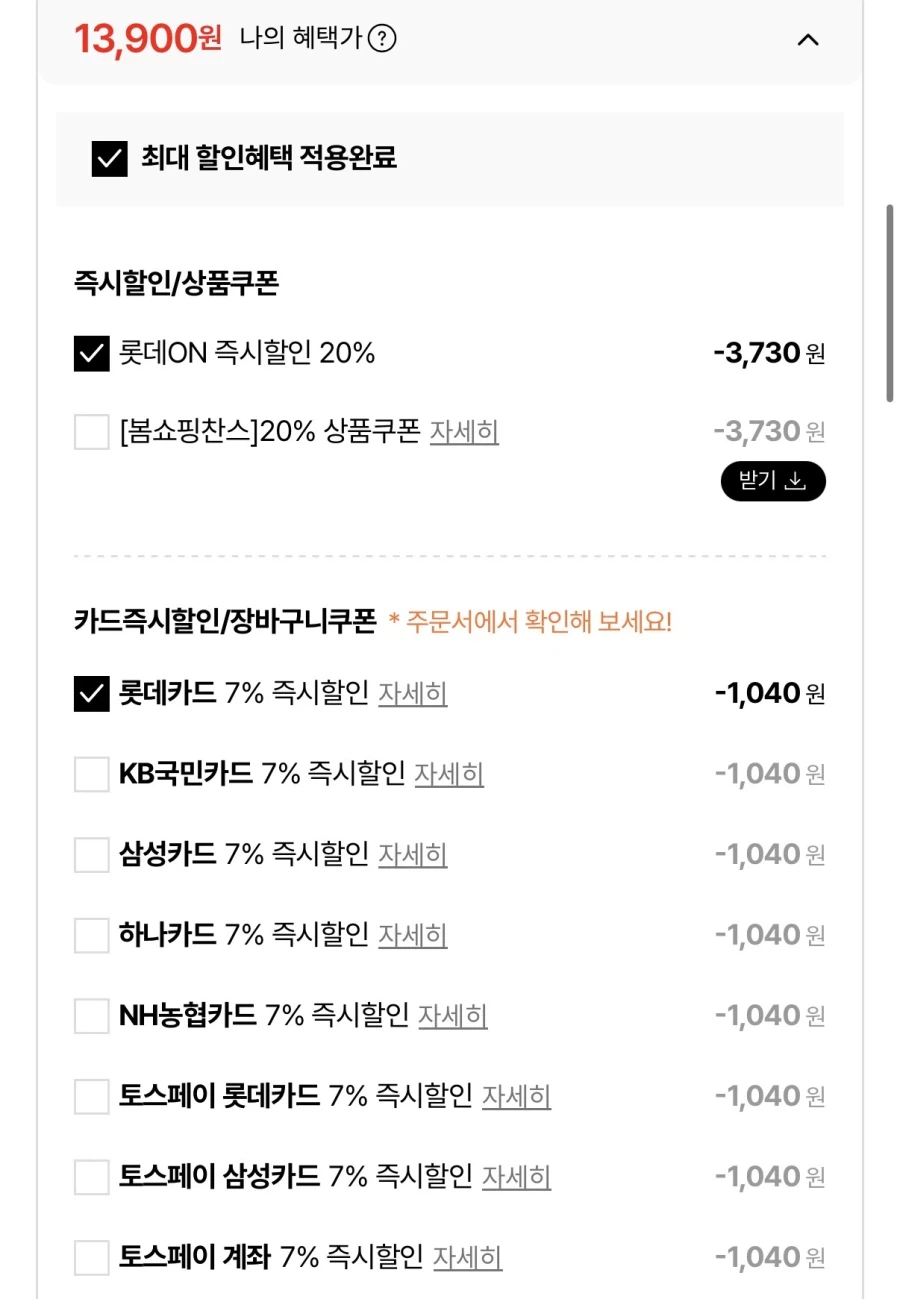Select the 삼성카드 7% 즉시할인 checkbox
The height and width of the screenshot is (1299, 900).
coord(90,854)
